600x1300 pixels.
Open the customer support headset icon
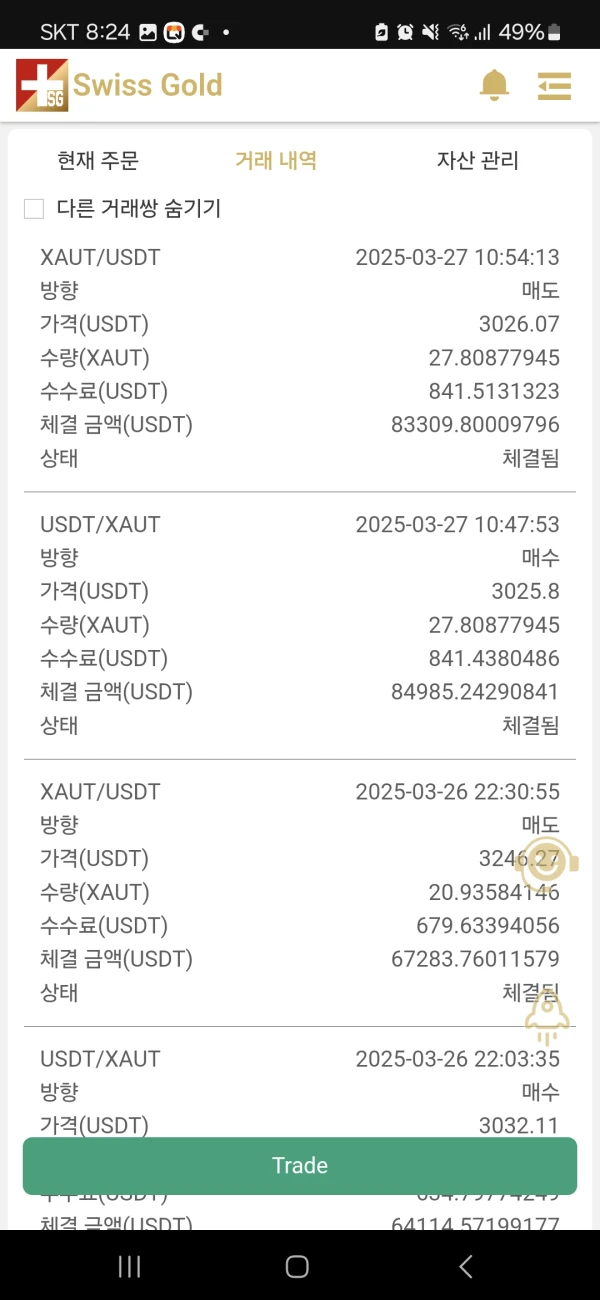547,863
